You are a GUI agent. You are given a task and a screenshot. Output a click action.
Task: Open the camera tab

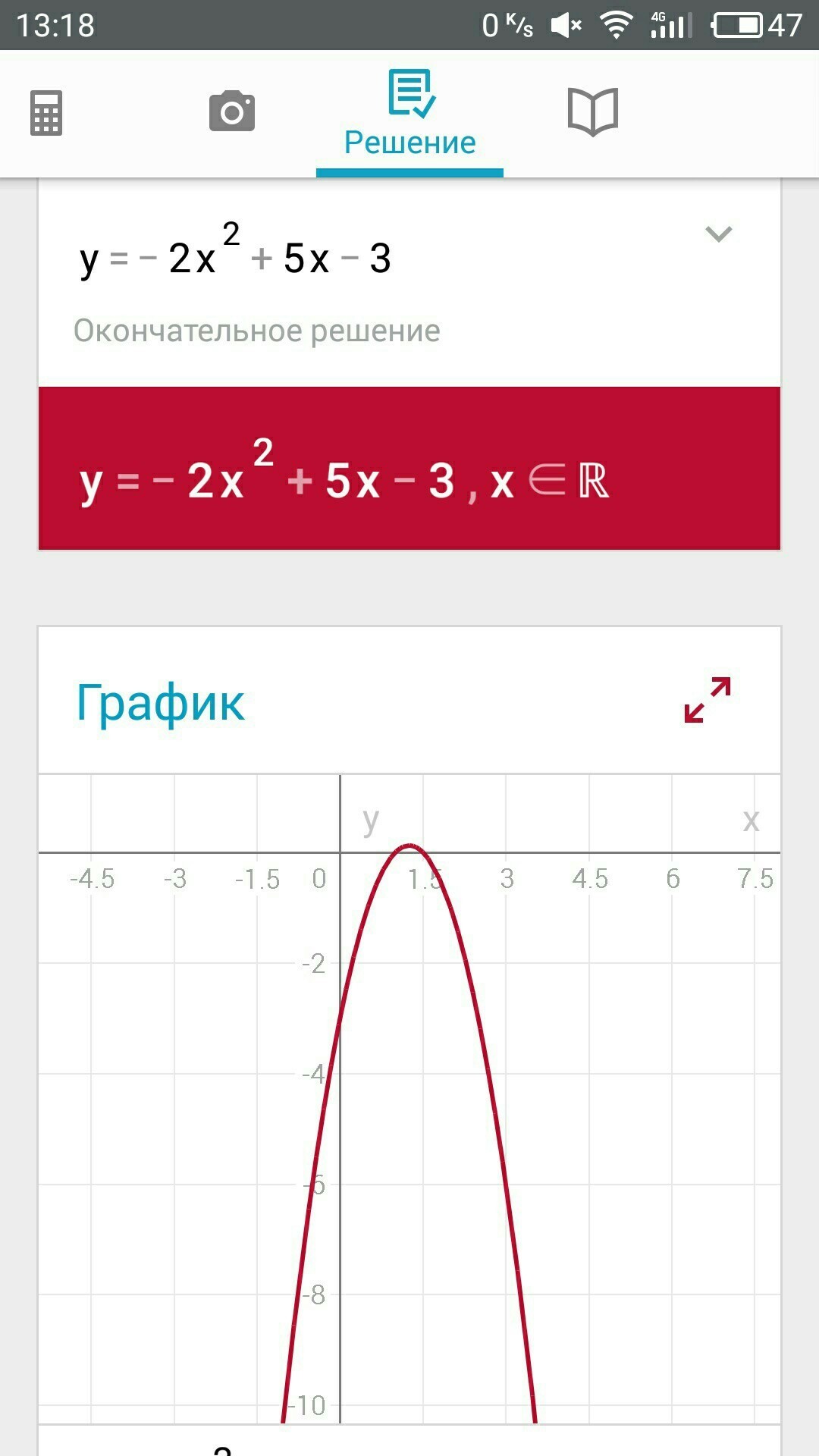point(232,111)
